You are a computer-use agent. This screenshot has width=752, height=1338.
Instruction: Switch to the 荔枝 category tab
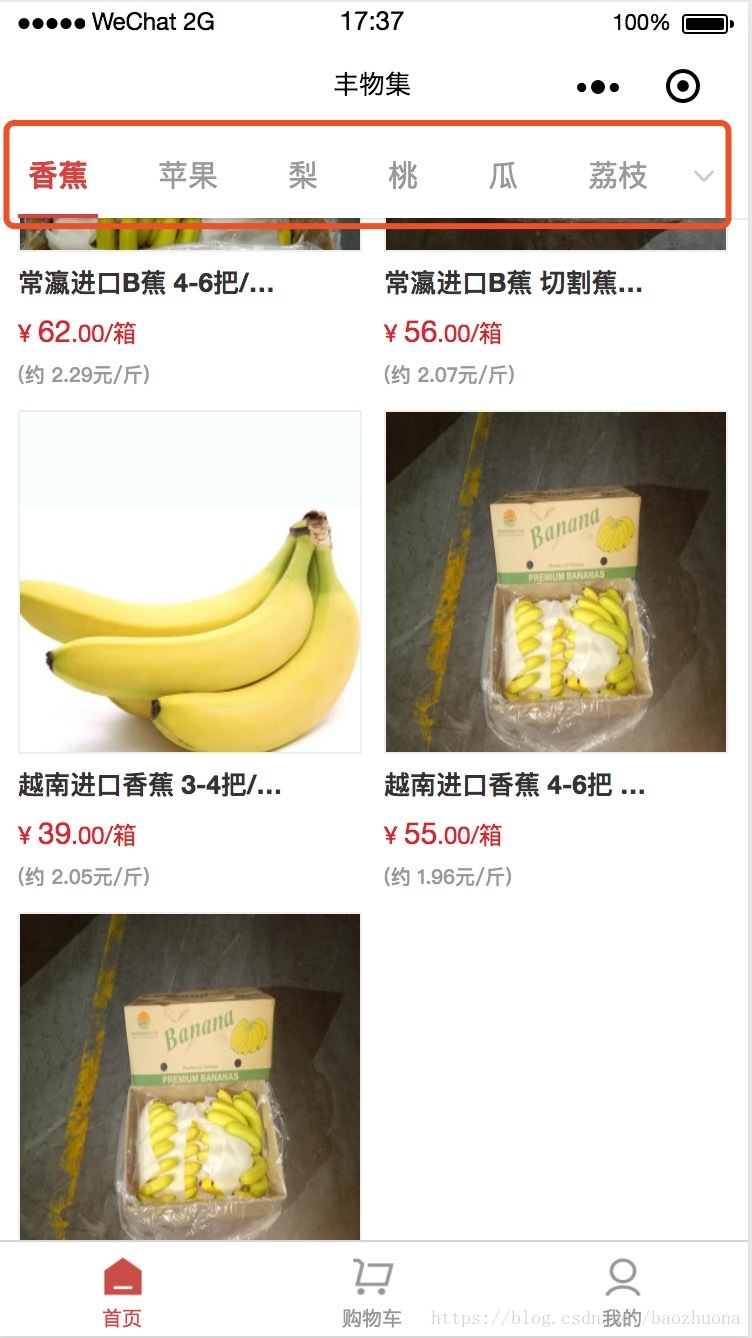pos(618,176)
